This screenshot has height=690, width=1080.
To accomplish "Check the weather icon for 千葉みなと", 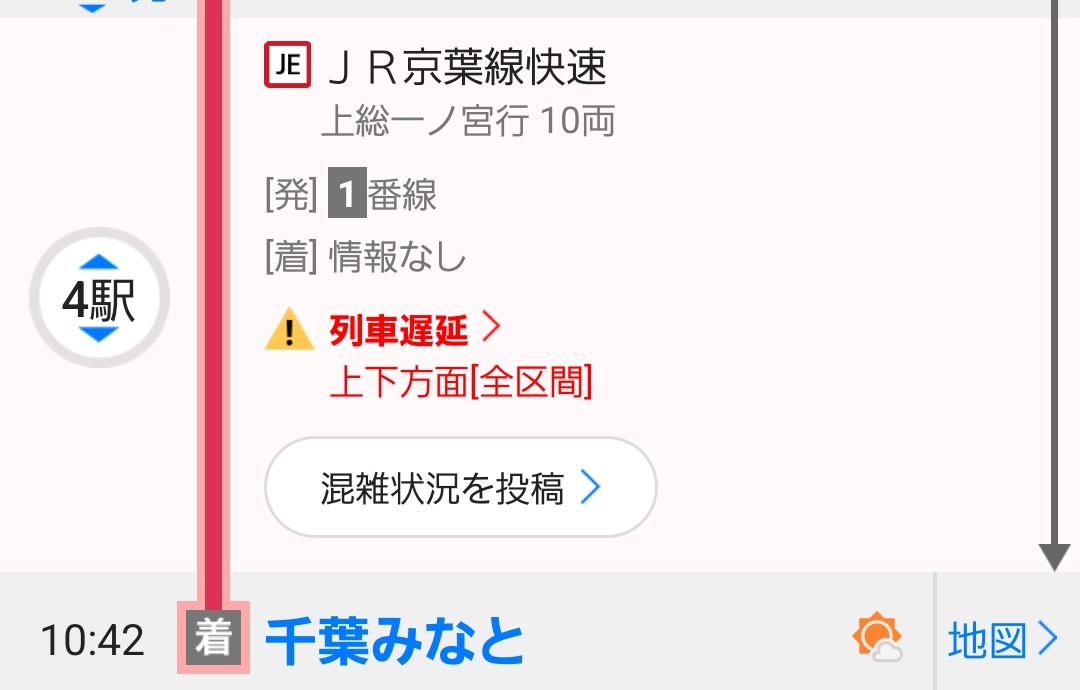I will (x=877, y=638).
